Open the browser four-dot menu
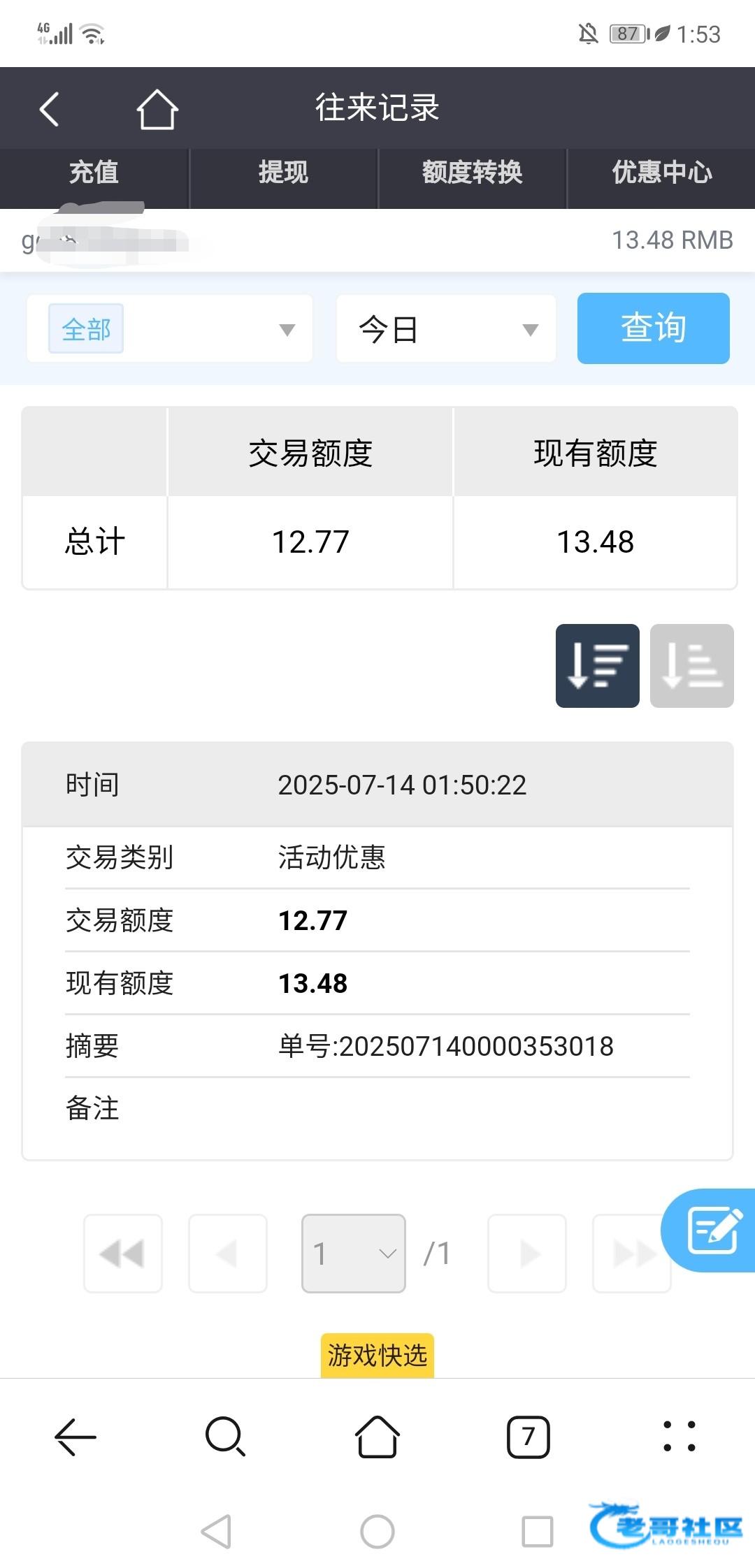The height and width of the screenshot is (1568, 755). pyautogui.click(x=679, y=1437)
